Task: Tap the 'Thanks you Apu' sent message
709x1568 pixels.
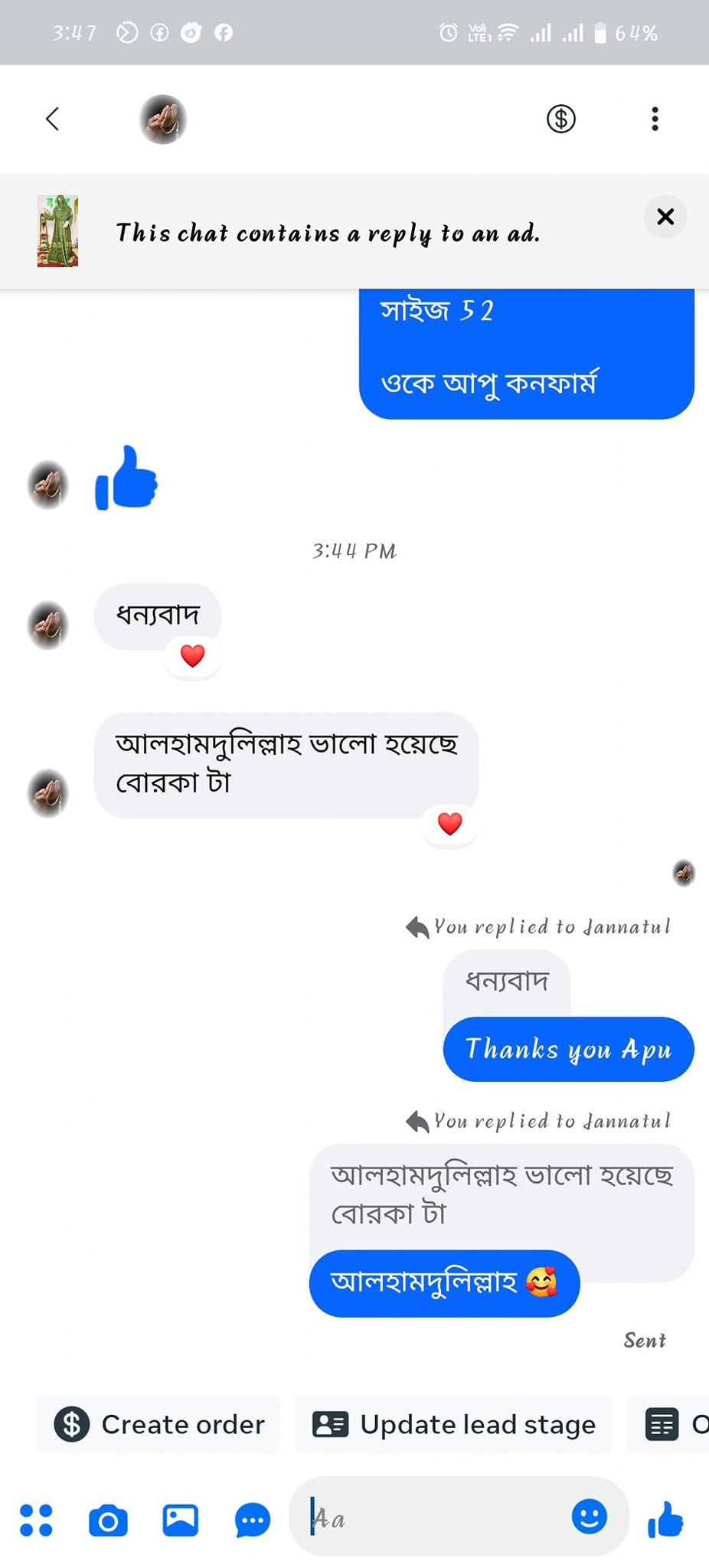Action: point(568,1049)
